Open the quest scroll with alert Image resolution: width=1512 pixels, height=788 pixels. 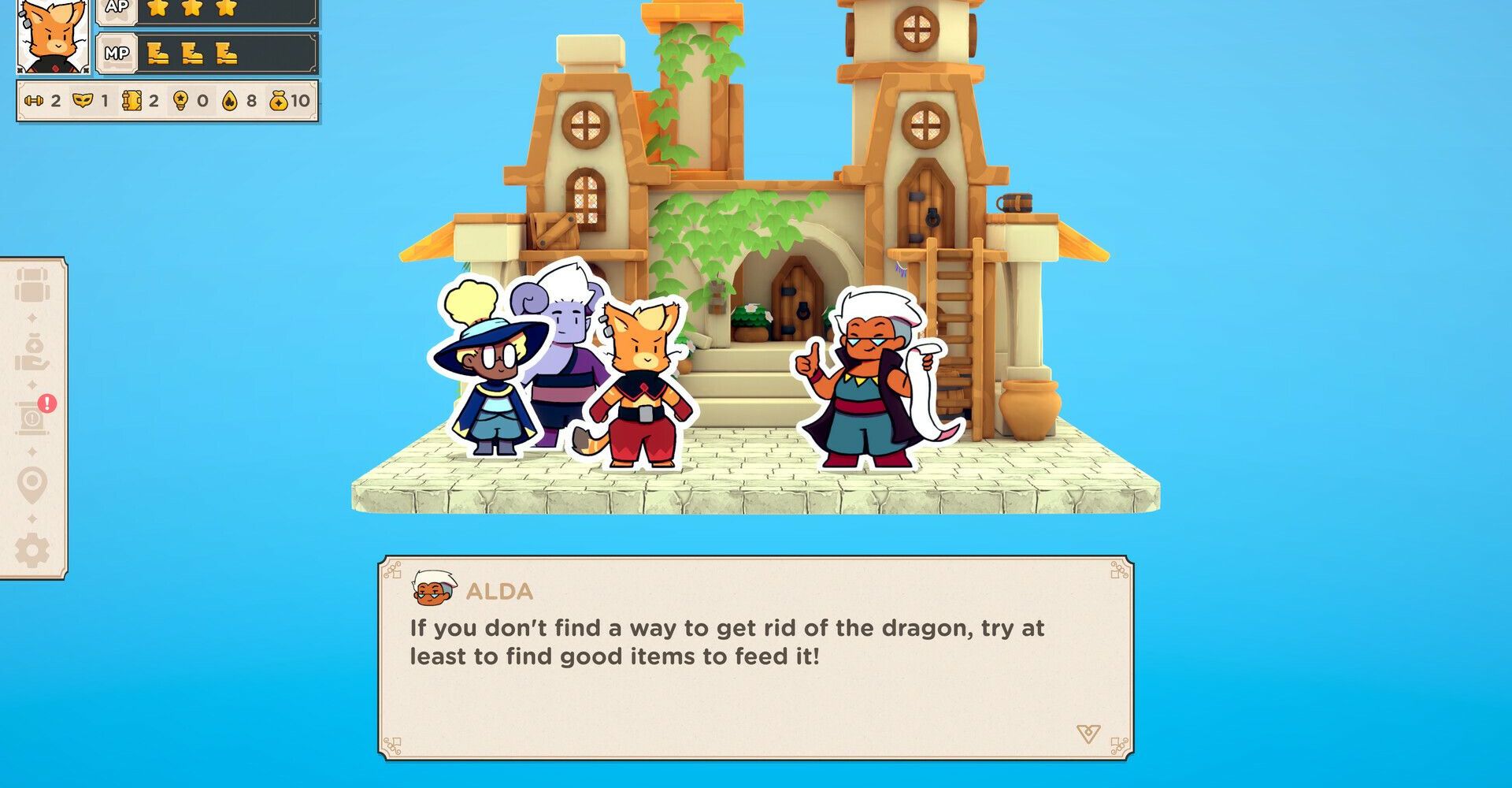coord(33,418)
